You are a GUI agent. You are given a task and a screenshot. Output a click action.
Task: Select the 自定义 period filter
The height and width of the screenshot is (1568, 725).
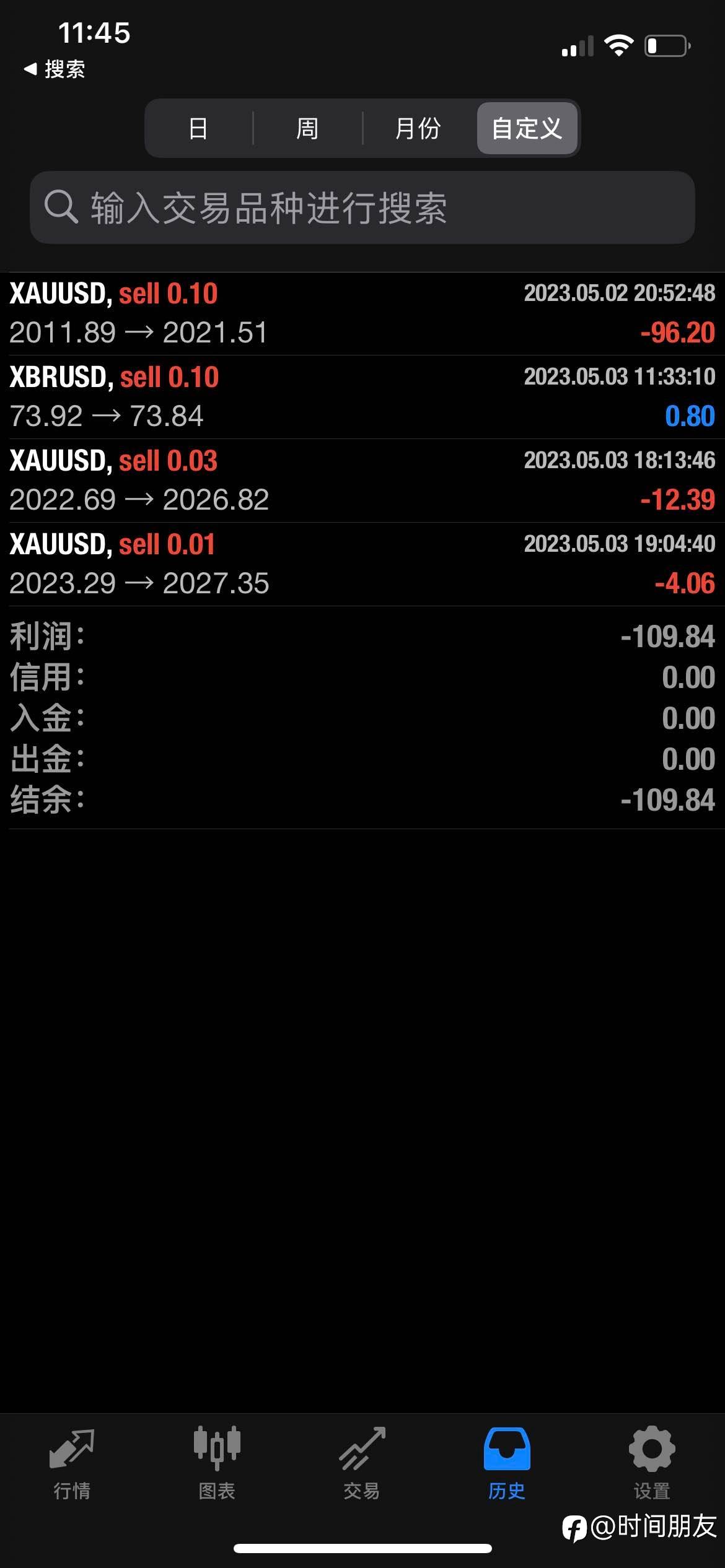(x=527, y=128)
